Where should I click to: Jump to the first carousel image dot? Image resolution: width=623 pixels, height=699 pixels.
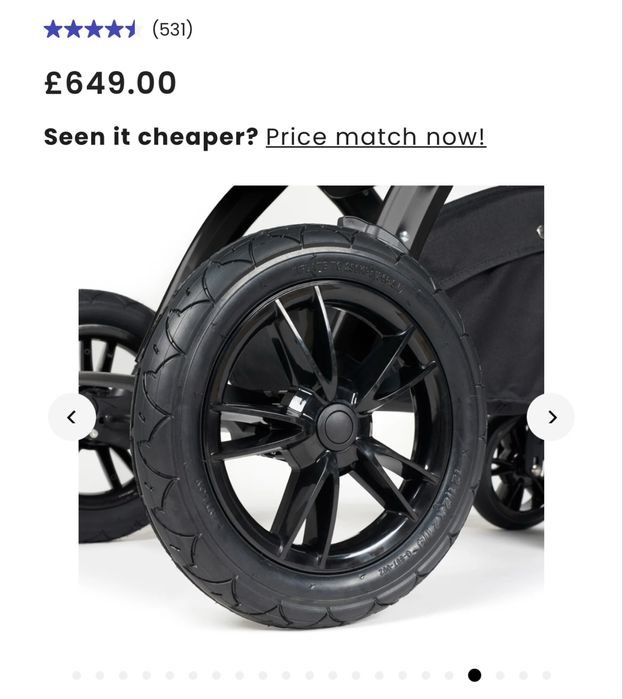point(77,675)
